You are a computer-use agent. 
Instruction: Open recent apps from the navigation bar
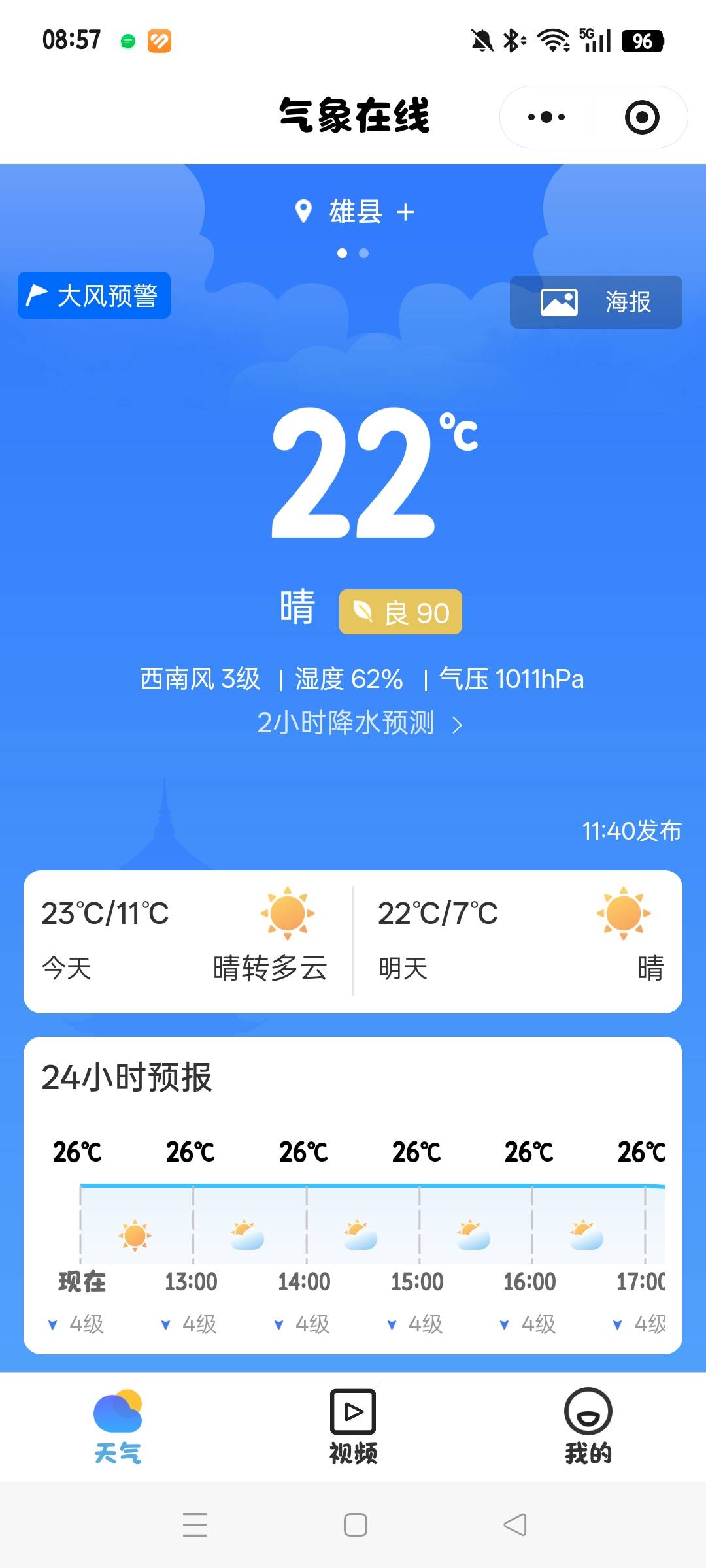195,1525
